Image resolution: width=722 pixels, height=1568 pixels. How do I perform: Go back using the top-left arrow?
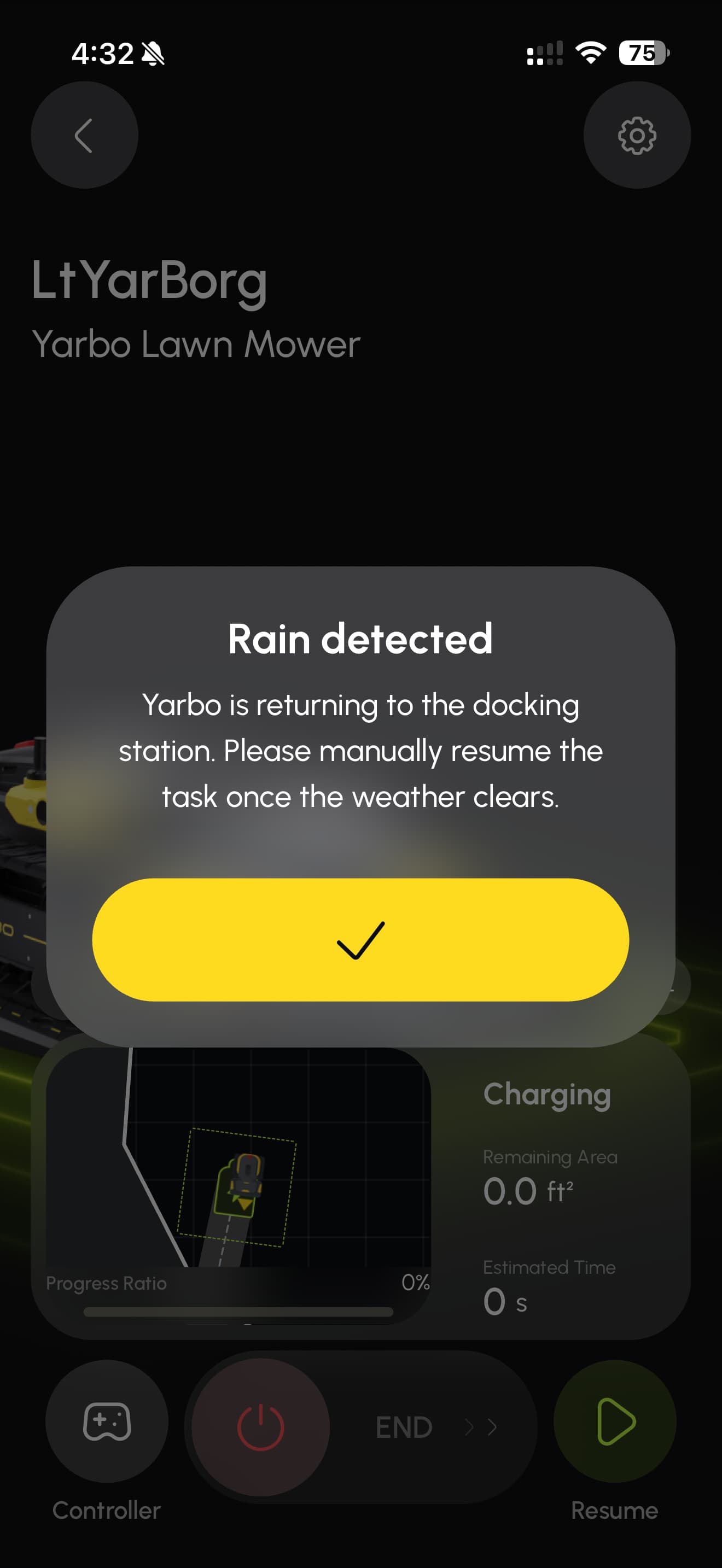click(x=84, y=135)
